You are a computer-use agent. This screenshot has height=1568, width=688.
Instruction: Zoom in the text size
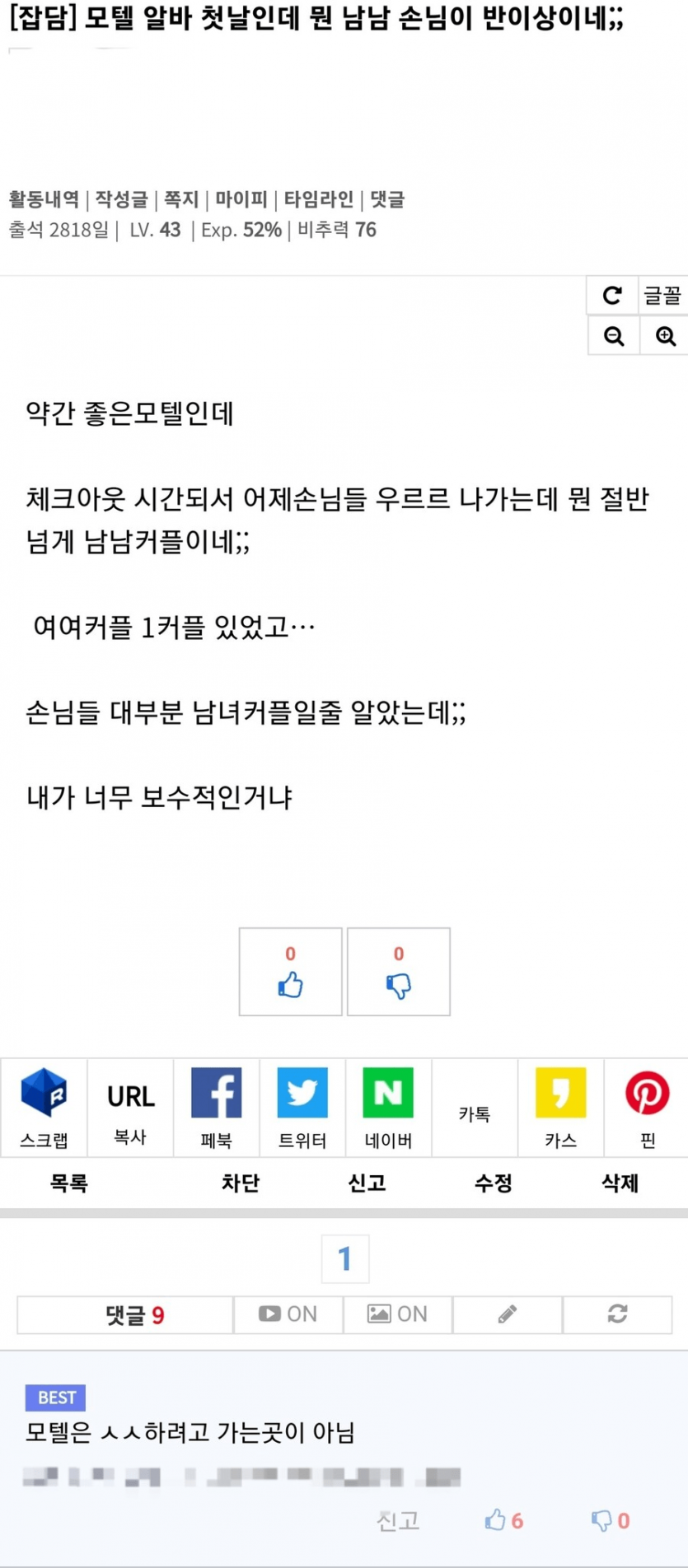[x=665, y=336]
